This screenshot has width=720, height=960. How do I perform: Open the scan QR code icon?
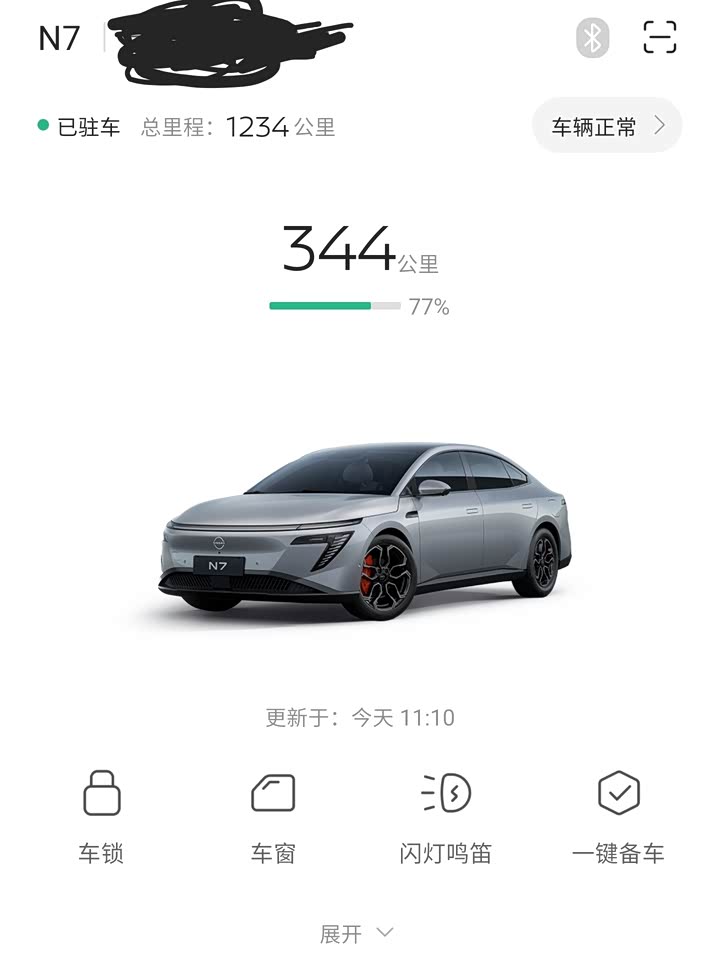click(x=660, y=38)
